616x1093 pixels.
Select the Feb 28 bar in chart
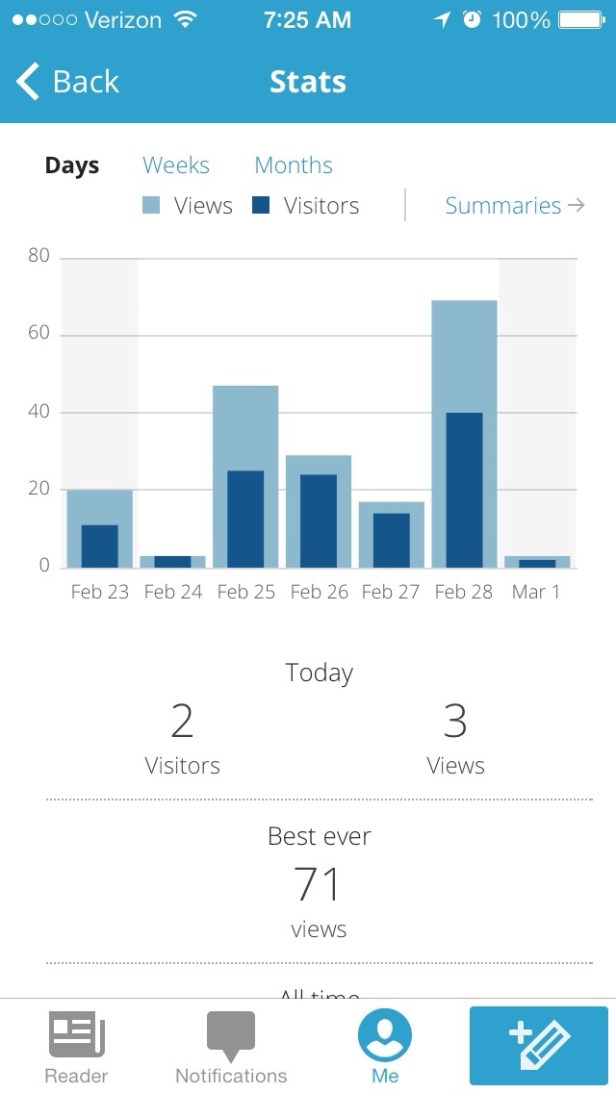point(464,435)
